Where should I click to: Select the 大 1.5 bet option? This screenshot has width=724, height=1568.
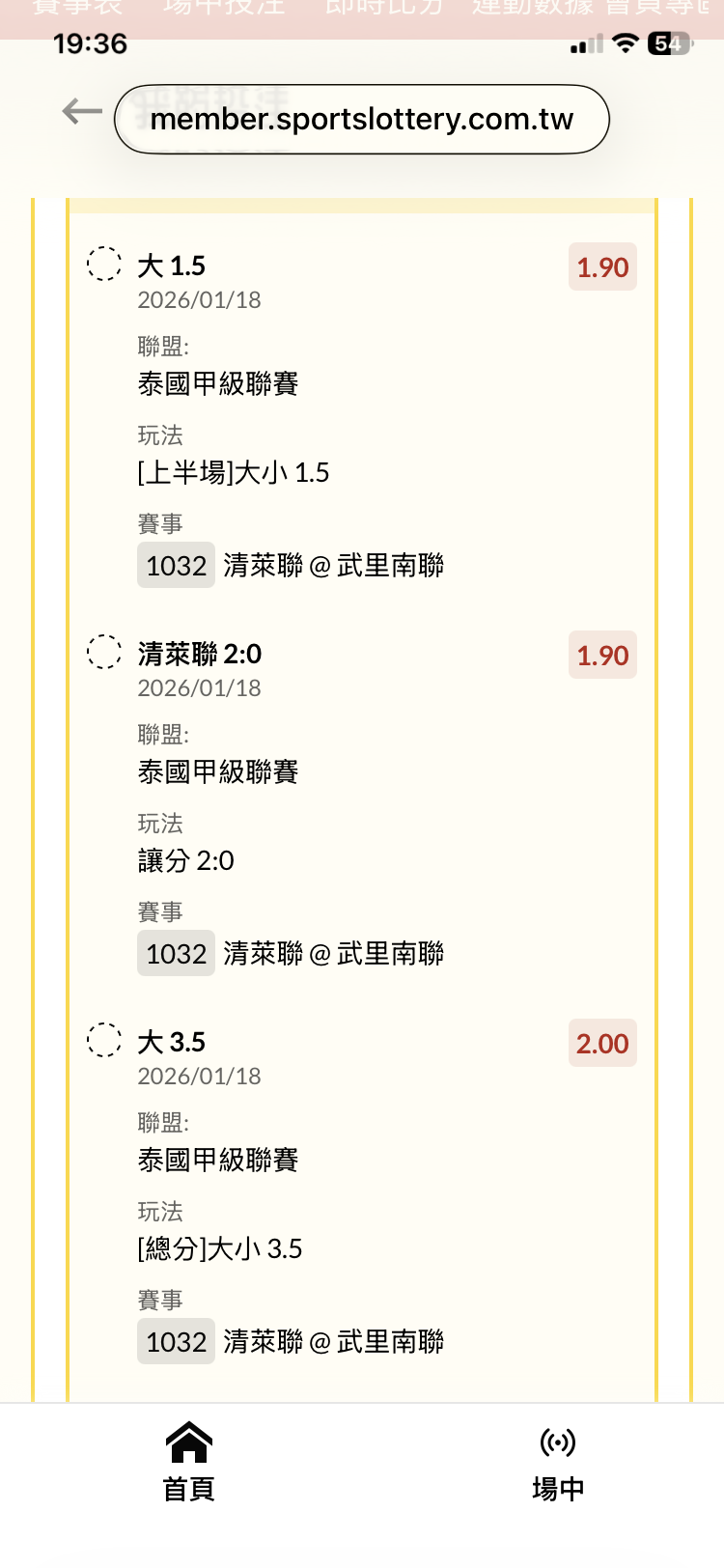pyautogui.click(x=104, y=264)
